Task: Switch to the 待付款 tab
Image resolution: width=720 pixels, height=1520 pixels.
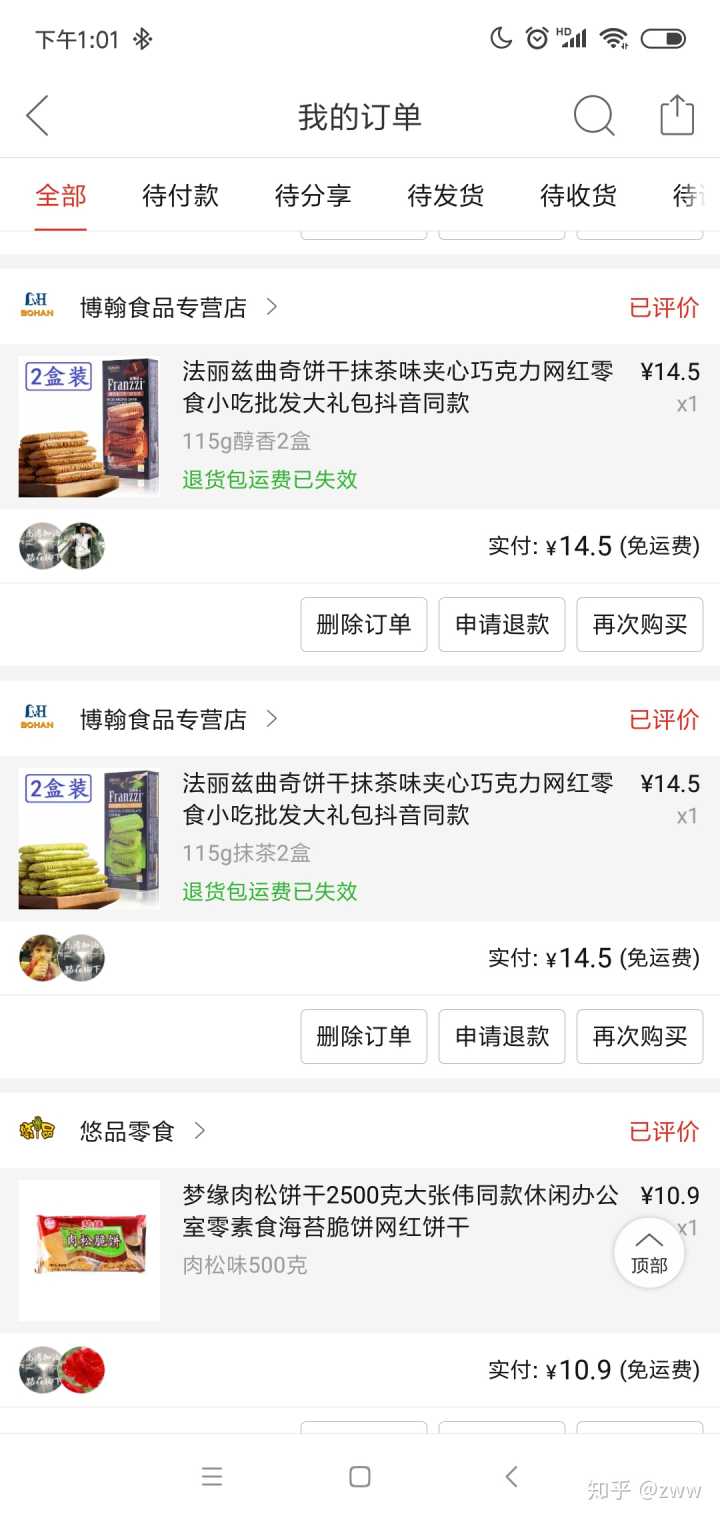Action: click(180, 196)
